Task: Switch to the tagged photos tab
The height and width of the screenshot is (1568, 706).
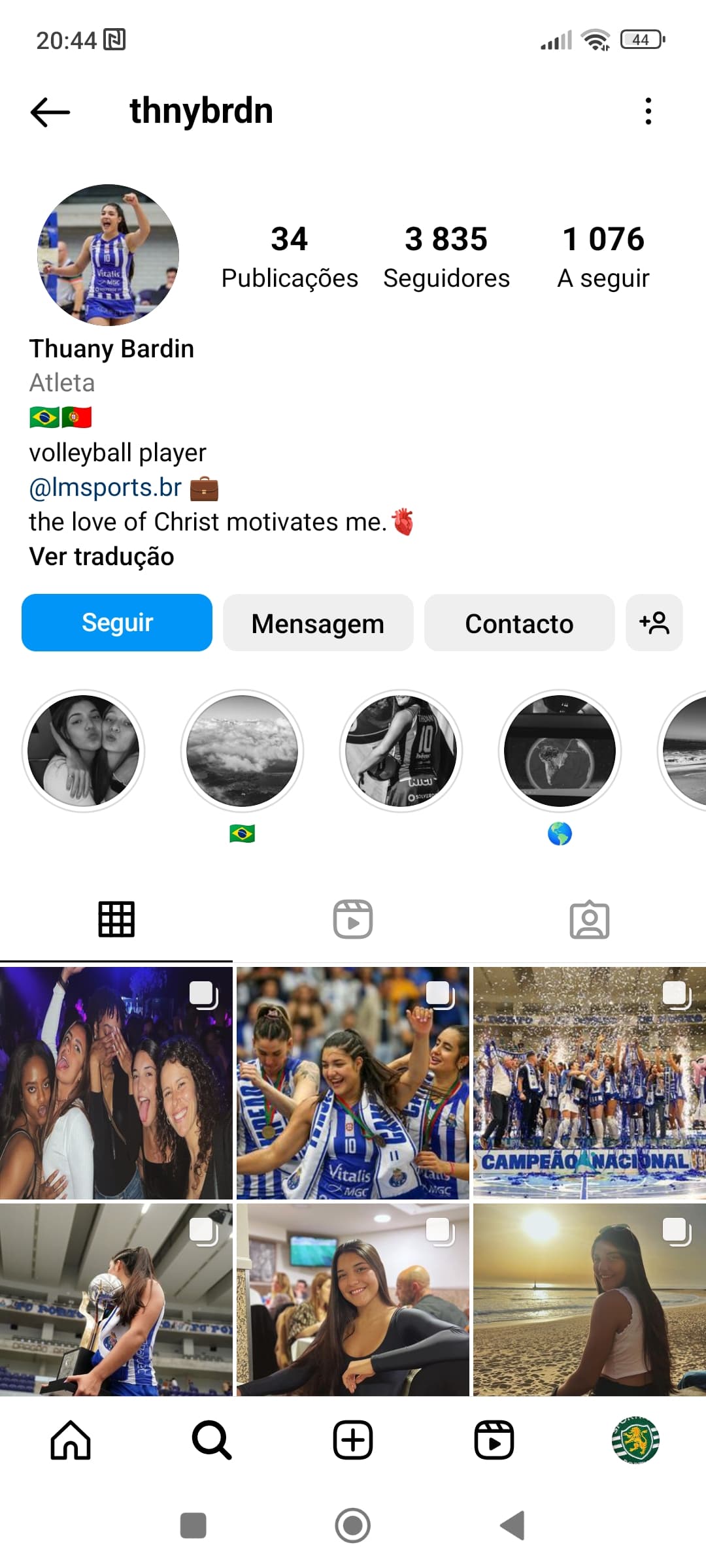Action: [590, 919]
